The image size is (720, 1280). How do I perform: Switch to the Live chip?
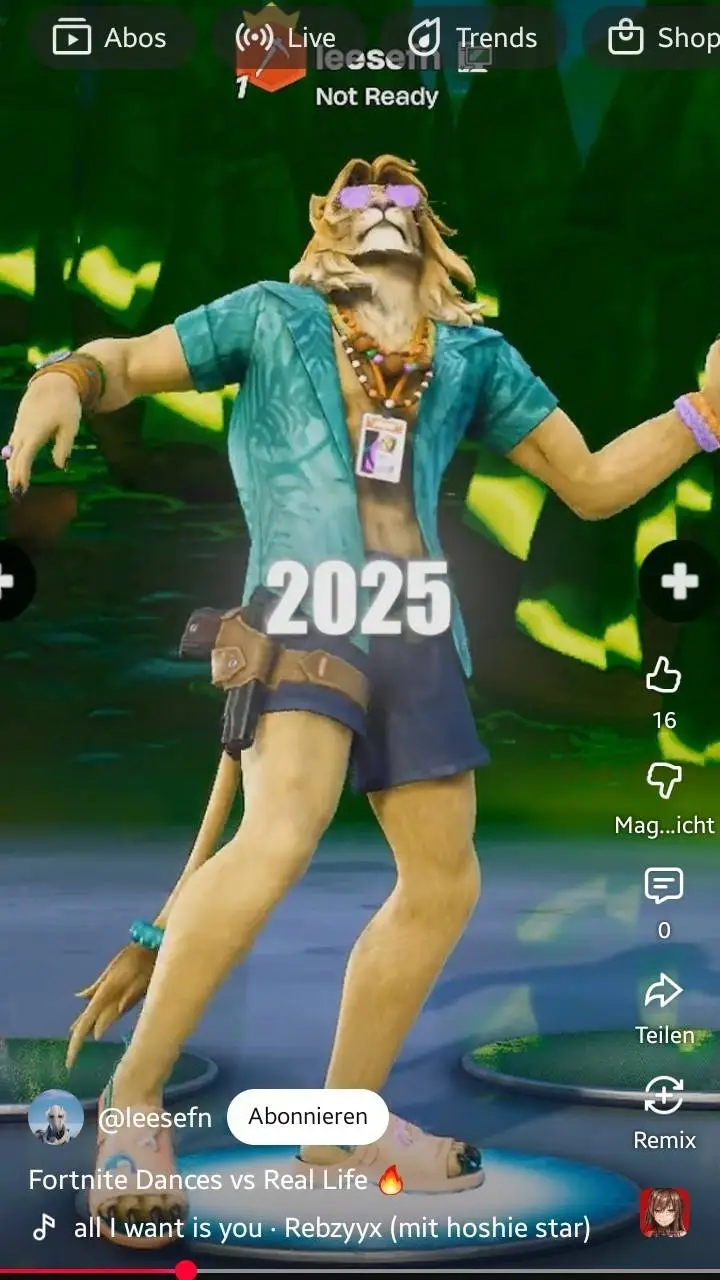point(286,38)
